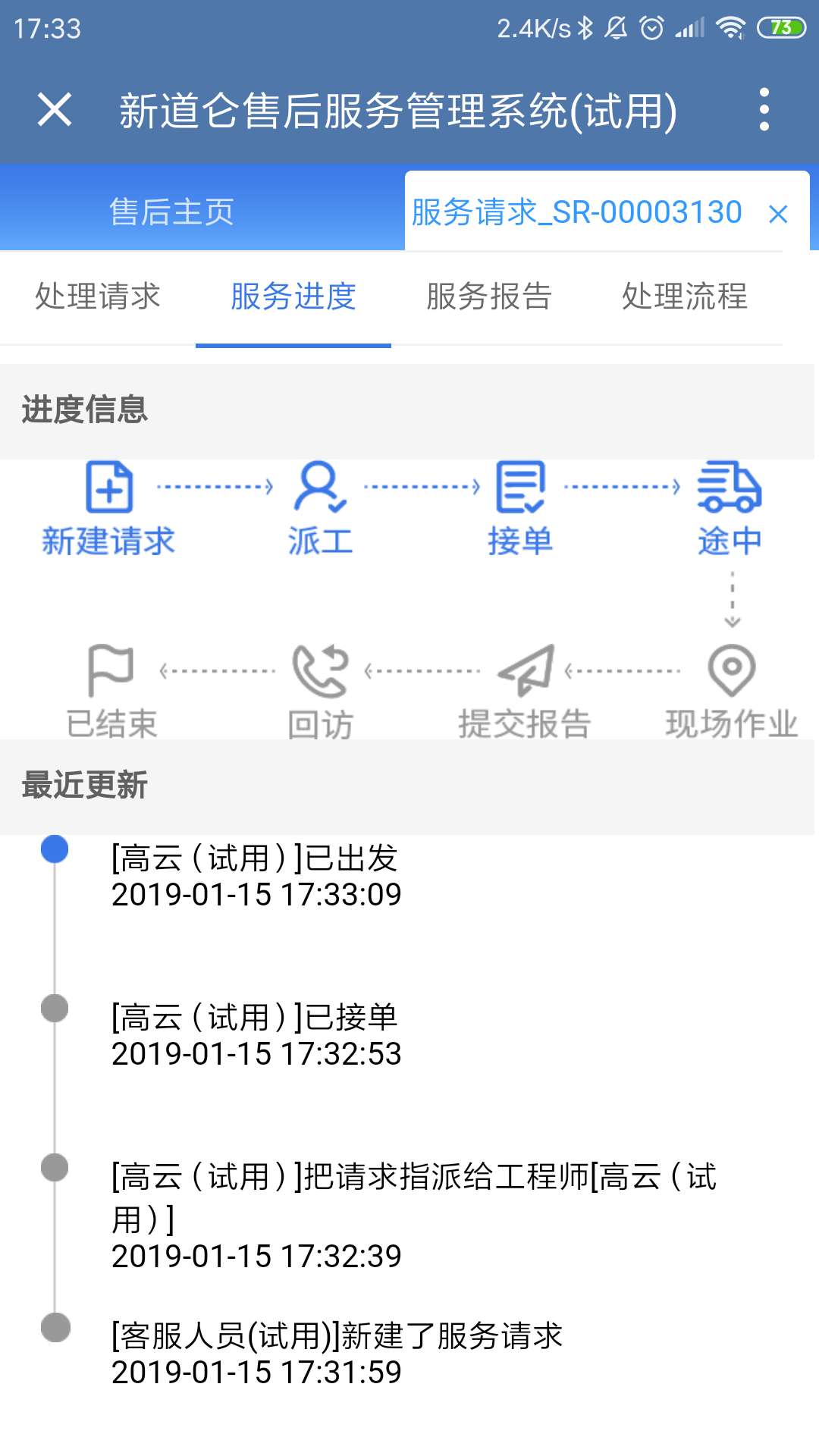Viewport: 819px width, 1456px height.
Task: Open the 处理请求 tab
Action: click(98, 297)
